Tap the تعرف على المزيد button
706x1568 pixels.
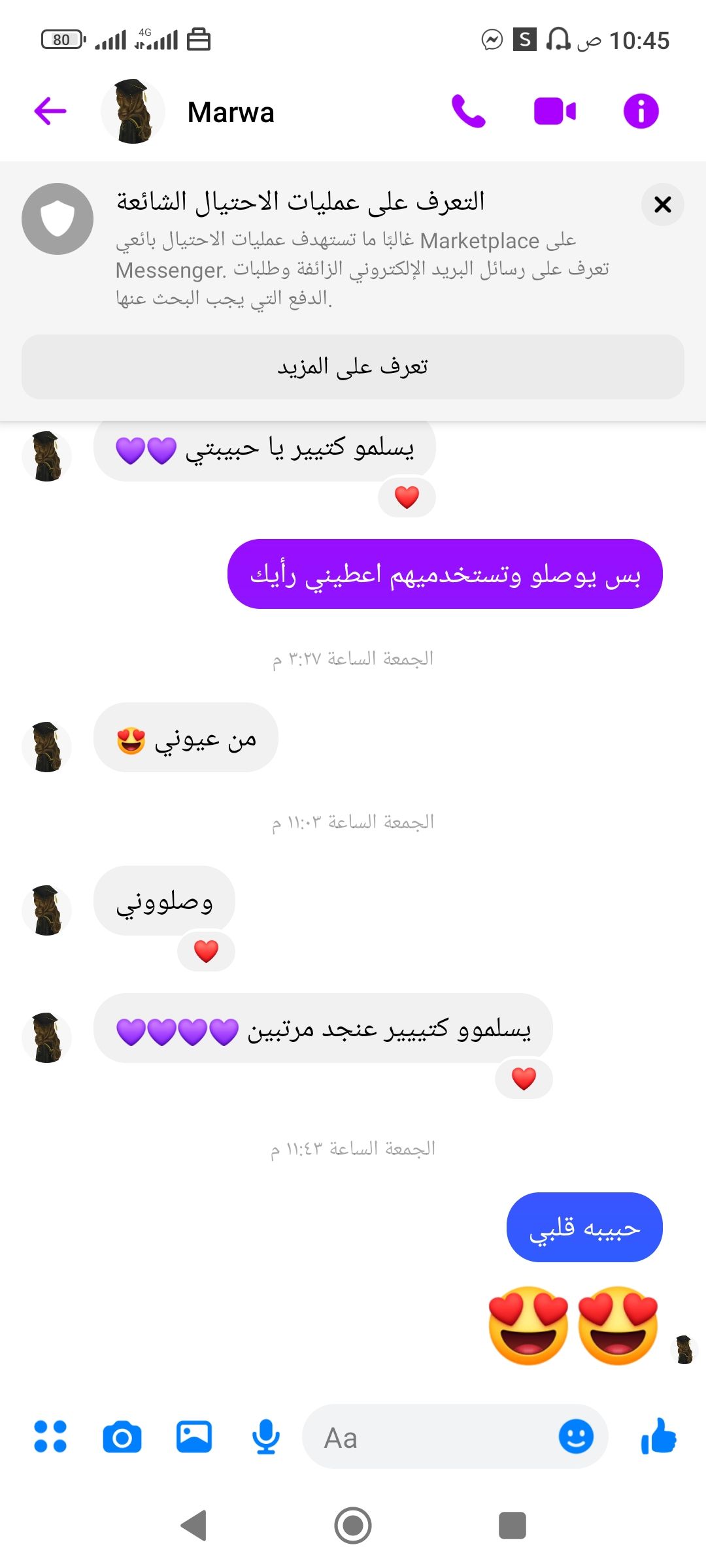coord(353,367)
